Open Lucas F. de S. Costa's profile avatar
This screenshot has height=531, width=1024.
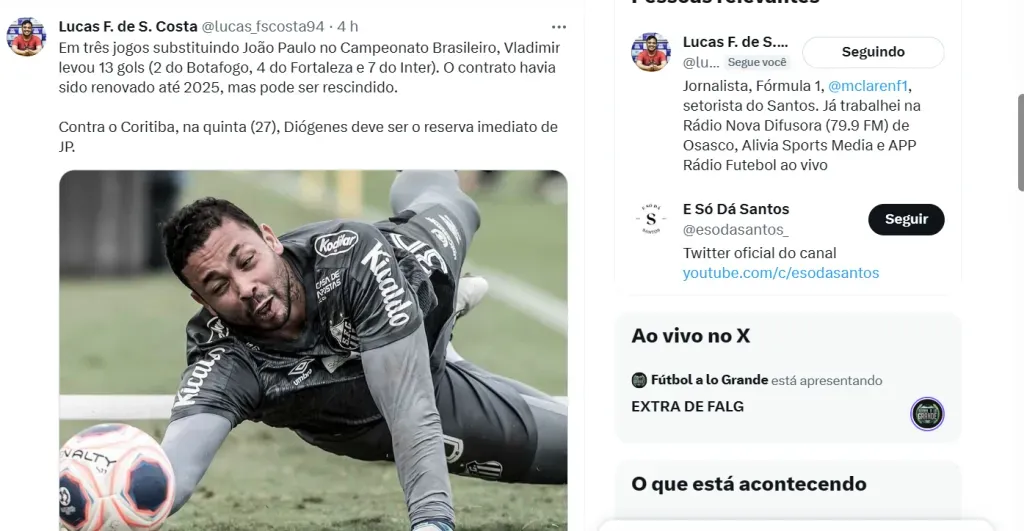click(26, 37)
